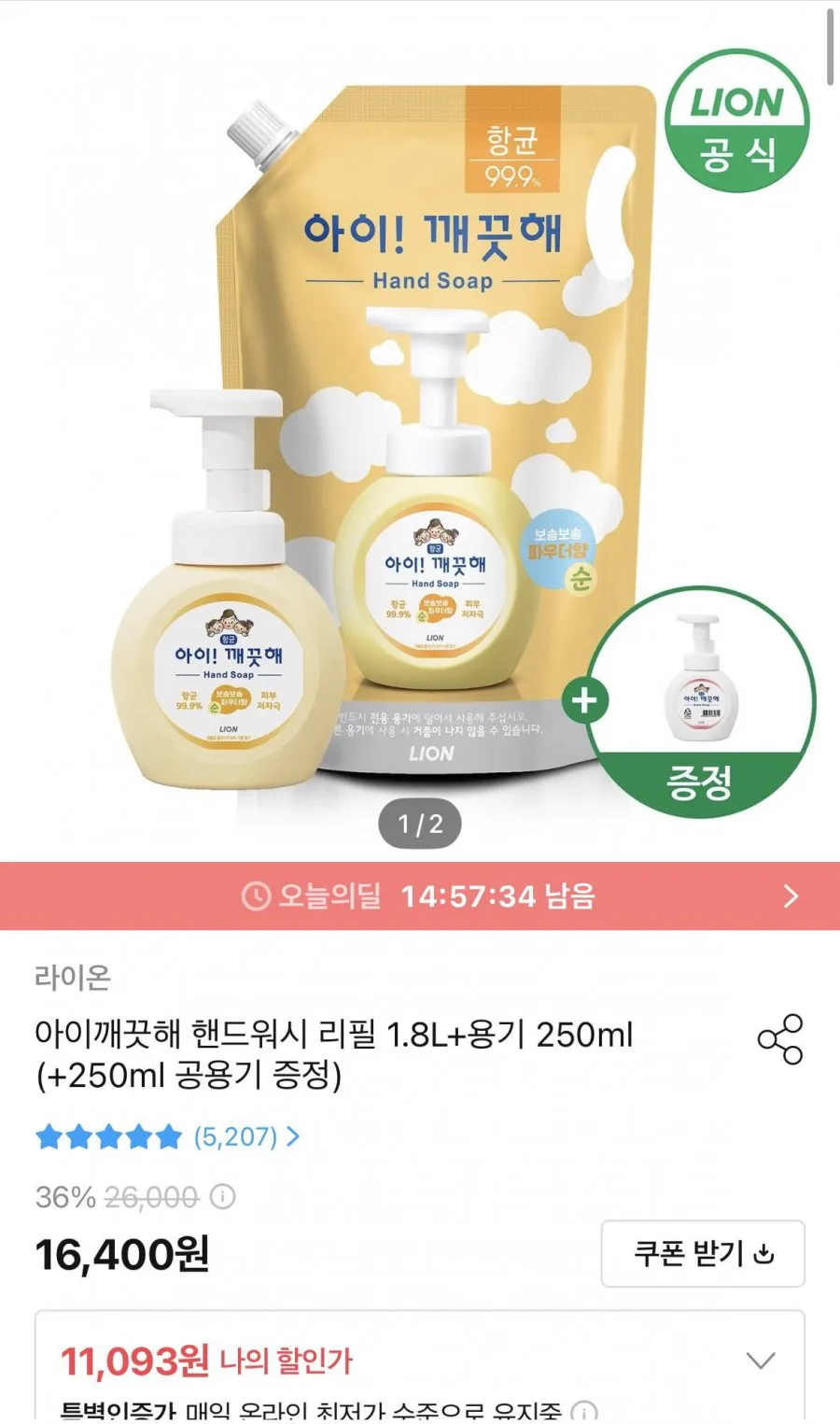Image resolution: width=840 pixels, height=1424 pixels.
Task: Show info about 특별인증가
Action: pos(584,1411)
